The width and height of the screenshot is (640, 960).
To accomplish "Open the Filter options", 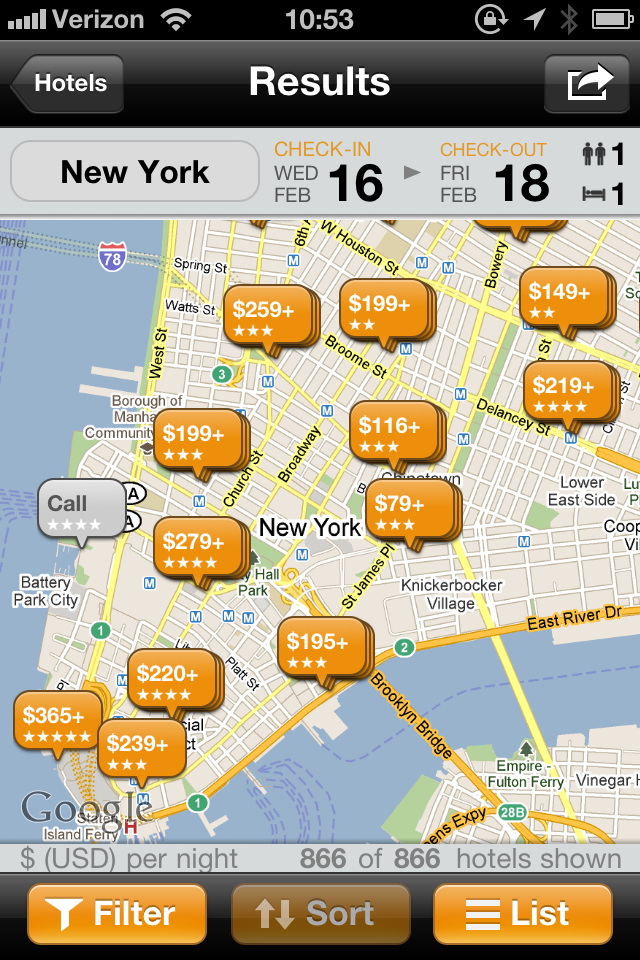I will pos(117,913).
